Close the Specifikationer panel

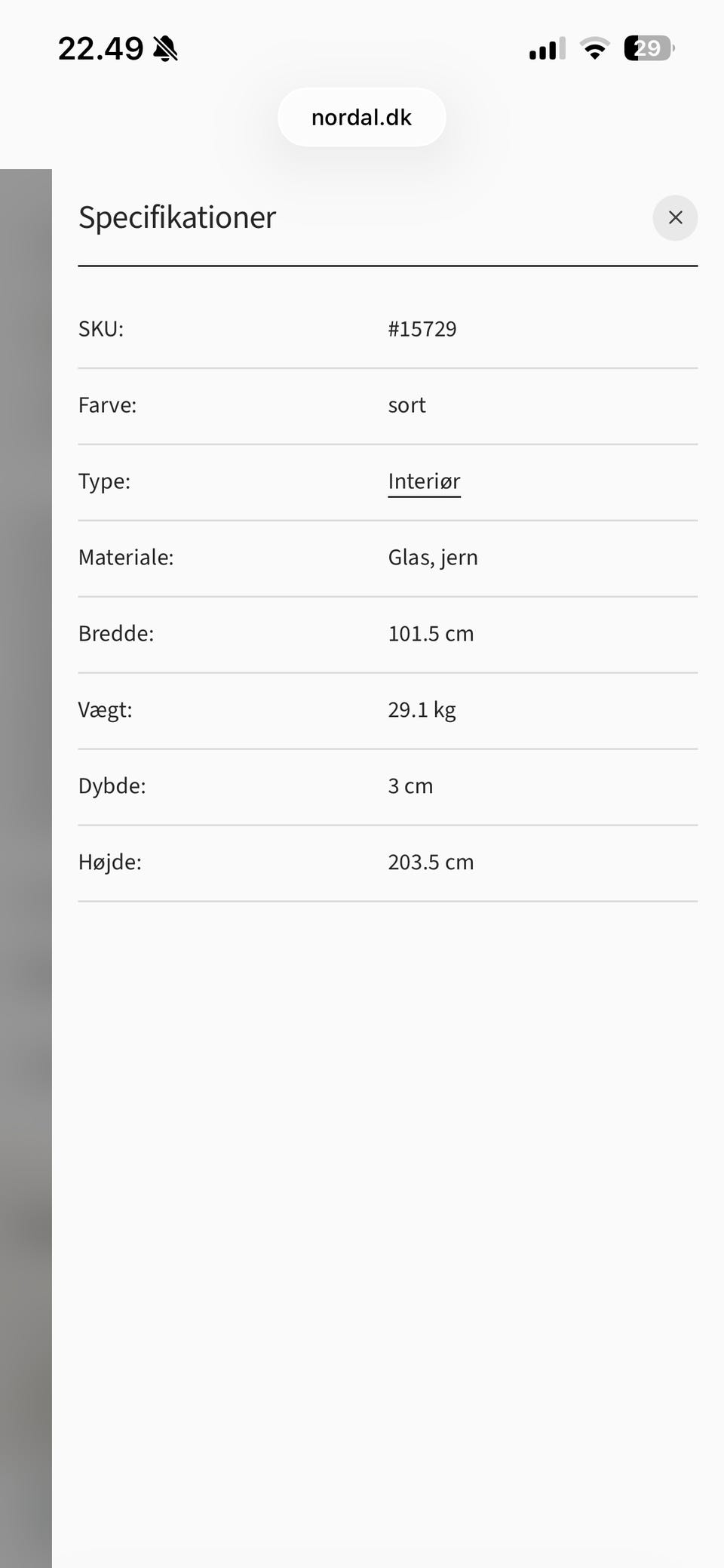[x=675, y=218]
